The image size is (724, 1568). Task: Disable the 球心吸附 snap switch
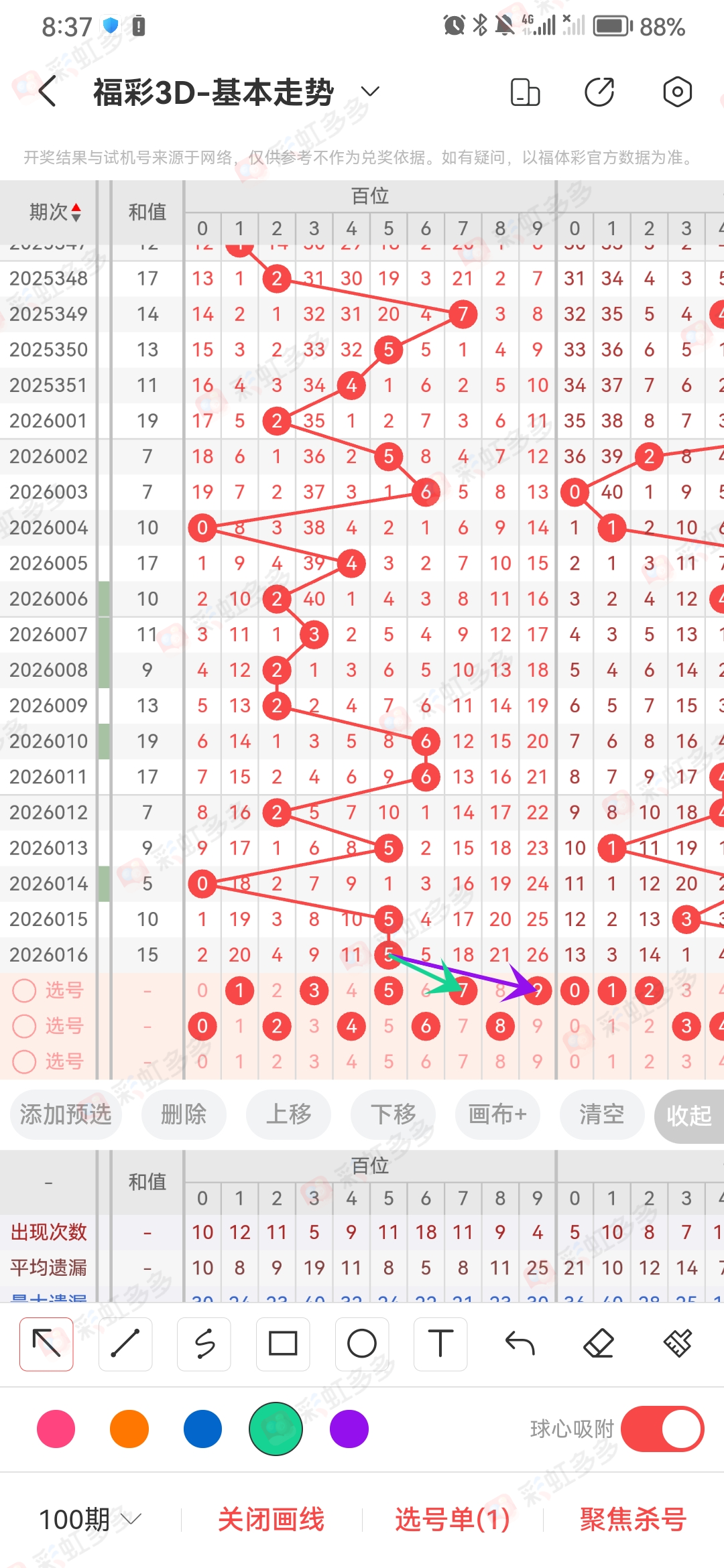tap(662, 1429)
